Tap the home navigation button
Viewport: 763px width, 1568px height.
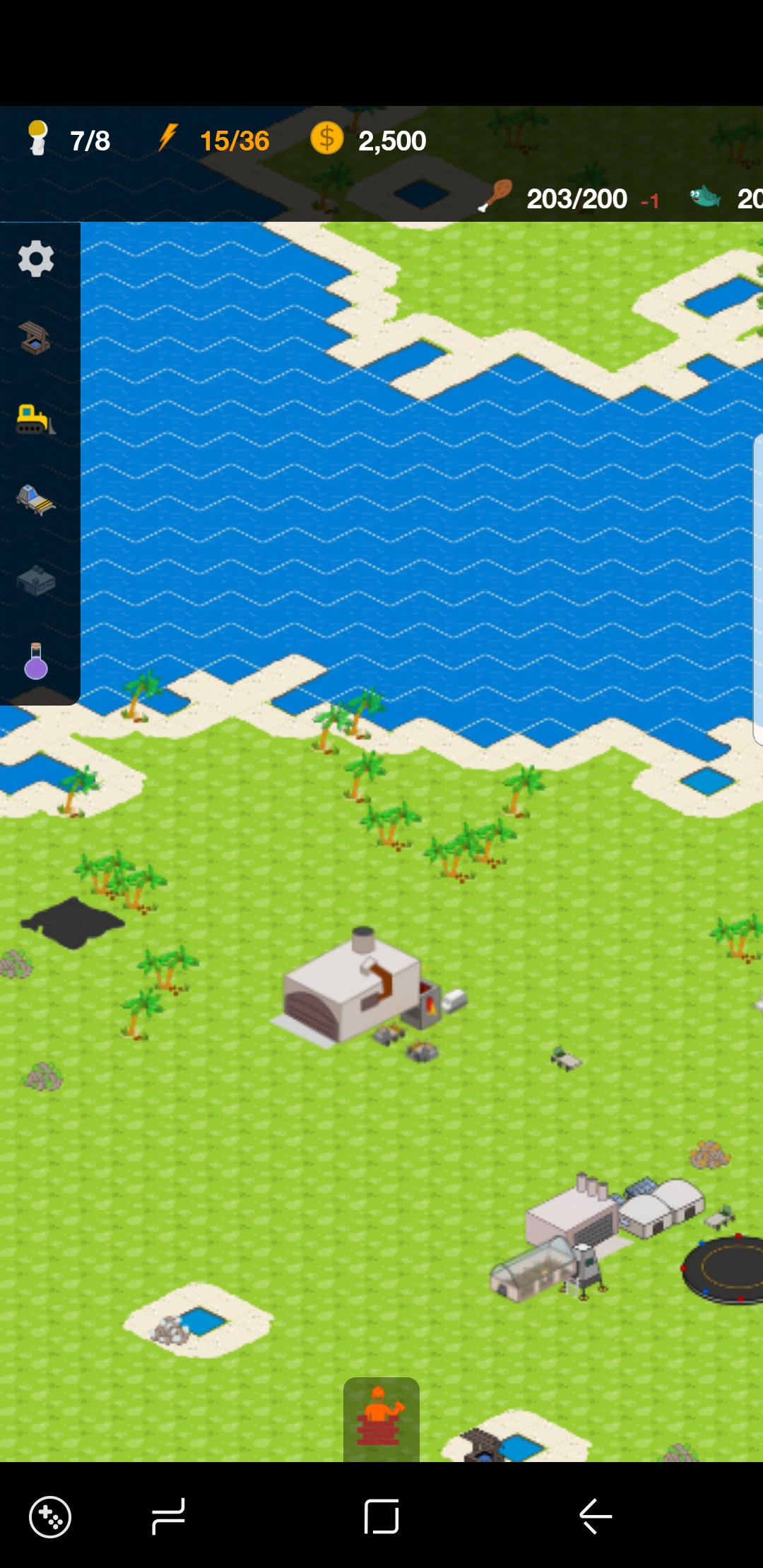point(381,1516)
